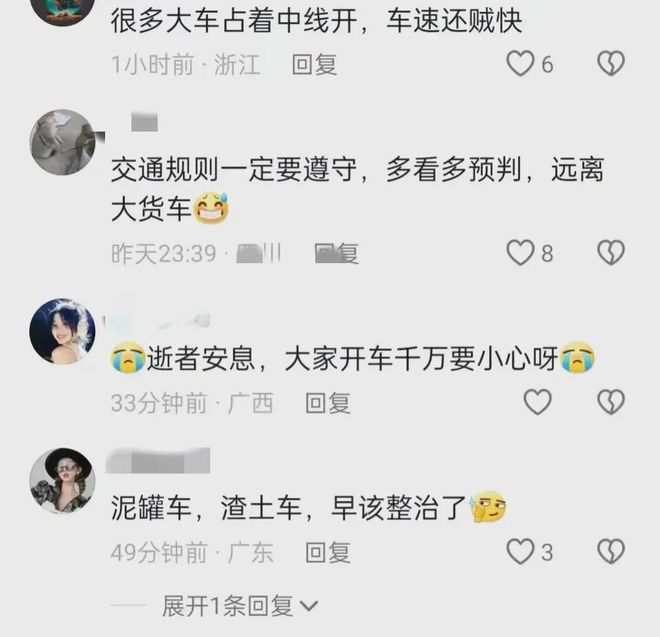
Task: Like the 泥罐车，渣土车 comment
Action: pos(520,551)
